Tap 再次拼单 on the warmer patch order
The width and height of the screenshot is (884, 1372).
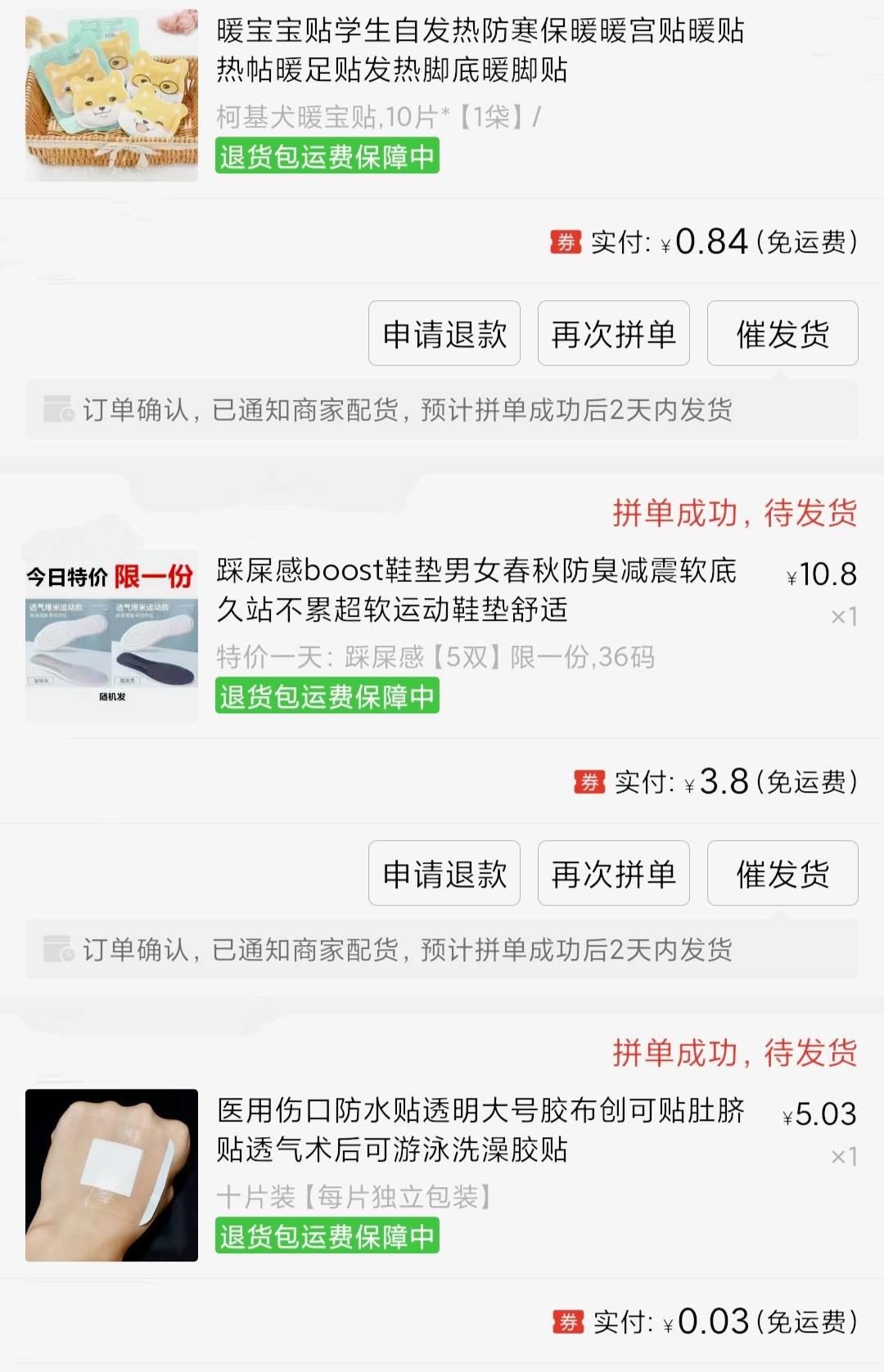(x=612, y=334)
